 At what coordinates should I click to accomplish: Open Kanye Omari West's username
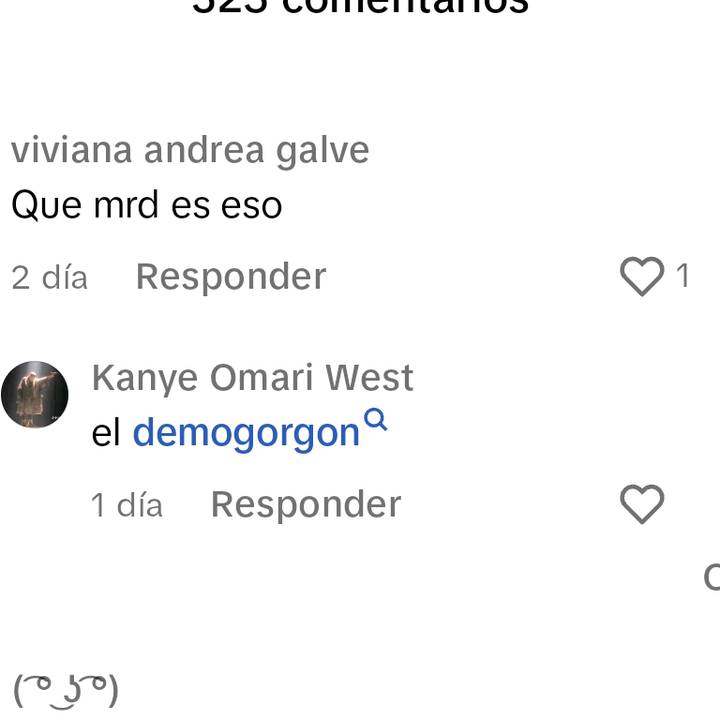(x=252, y=378)
